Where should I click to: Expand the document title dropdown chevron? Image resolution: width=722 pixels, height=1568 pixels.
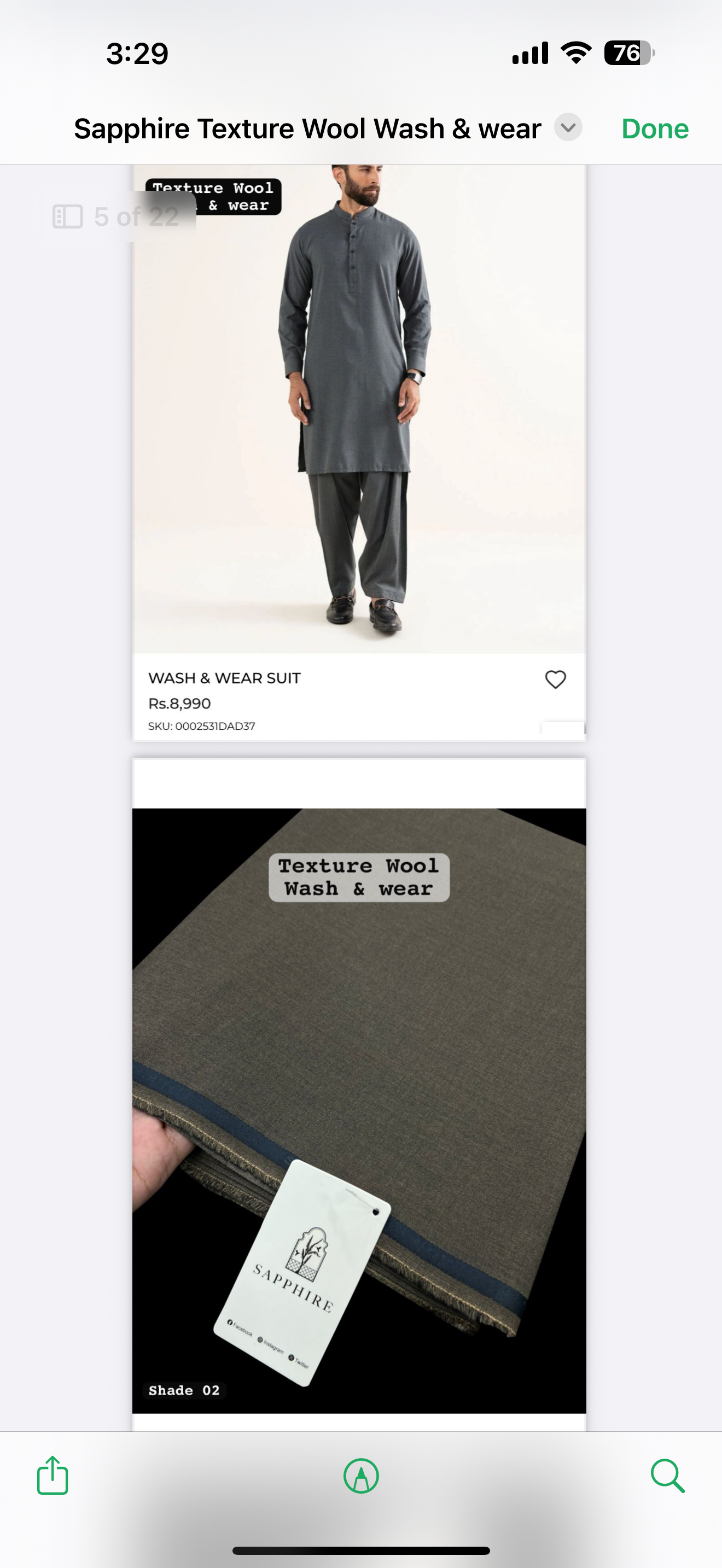coord(568,128)
